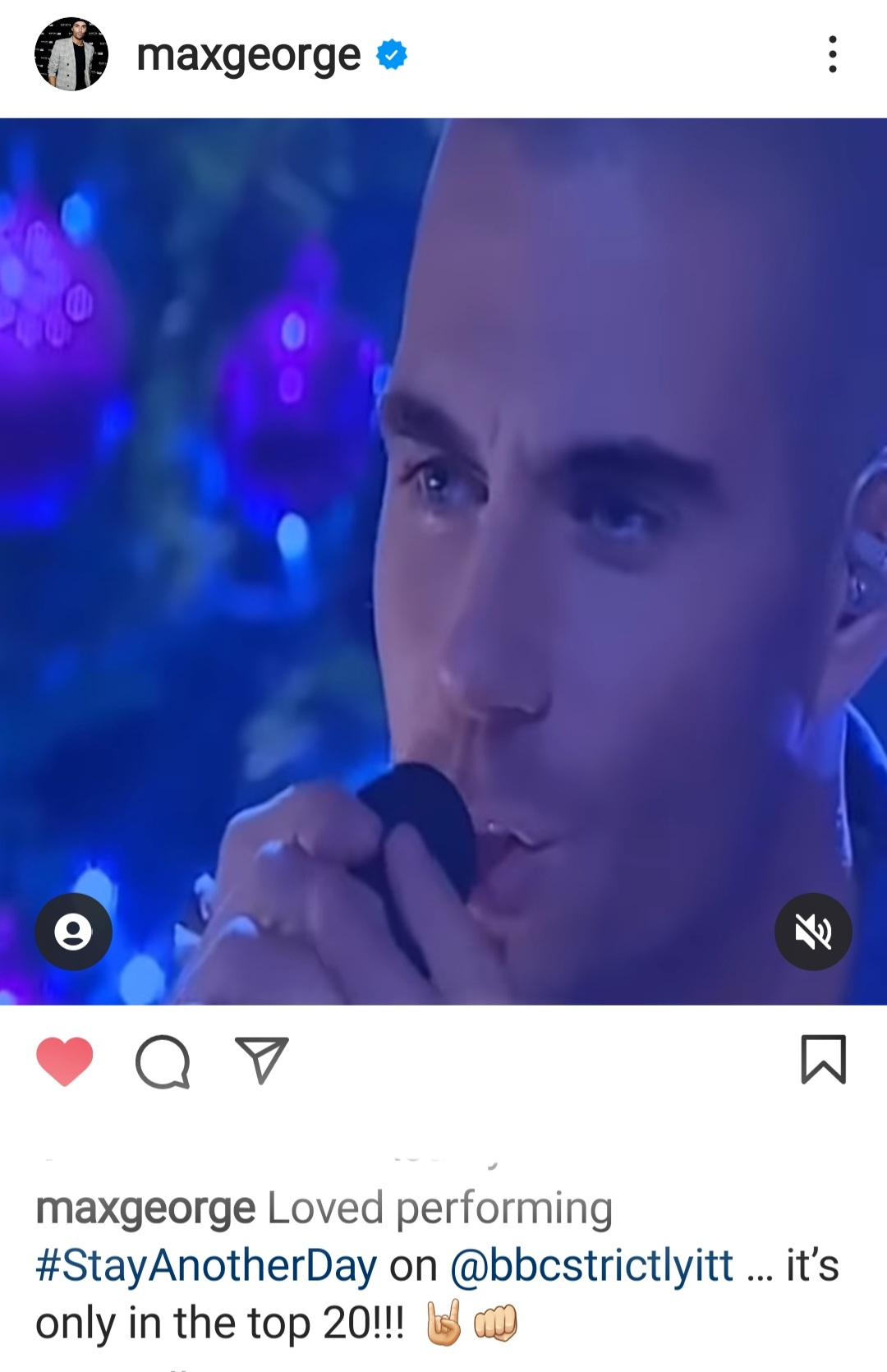This screenshot has width=887, height=1372.
Task: Open the #StayAnotherDay hashtag
Action: click(x=206, y=1265)
